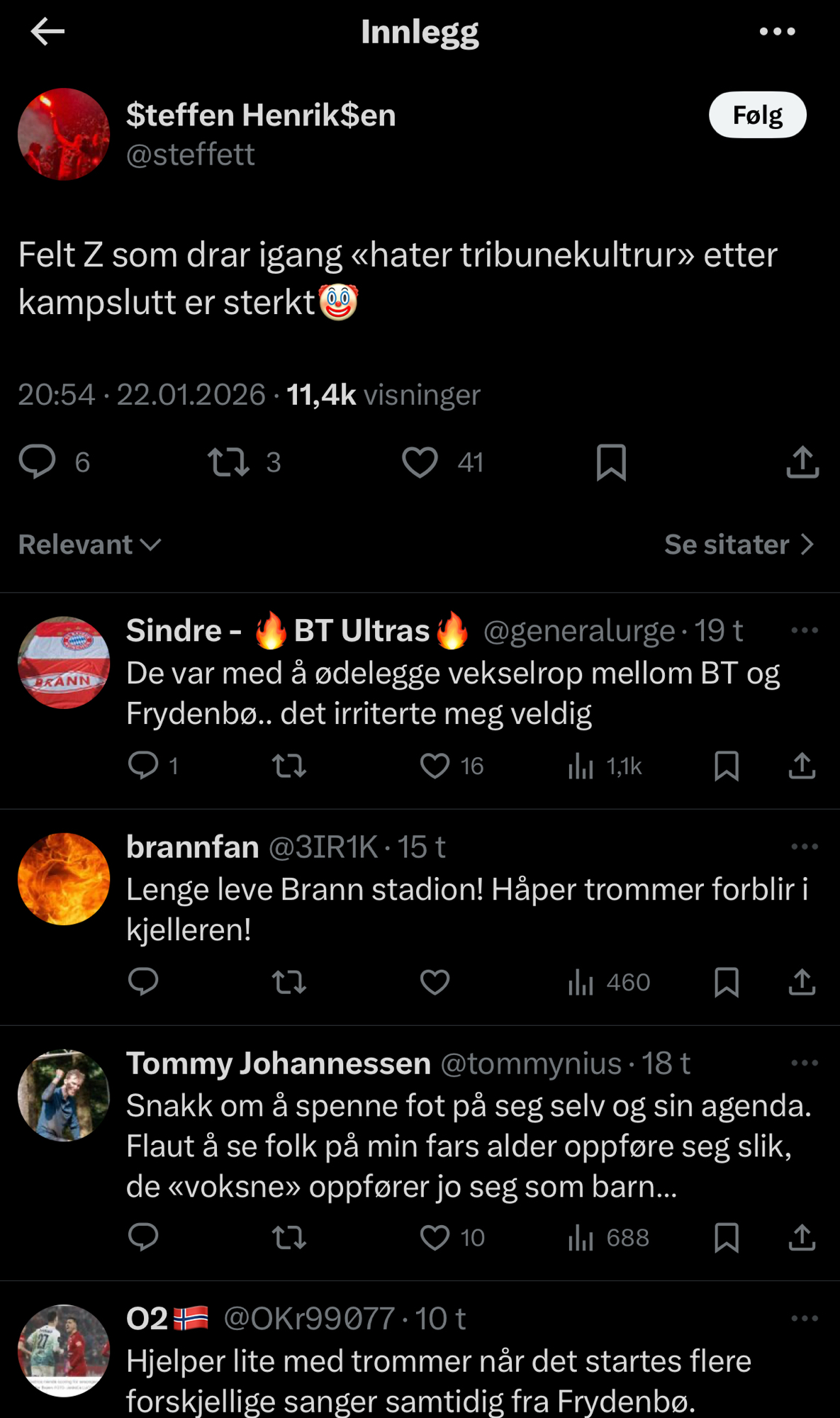
Task: Like brannfan's reply about Brann stadion
Action: (435, 982)
